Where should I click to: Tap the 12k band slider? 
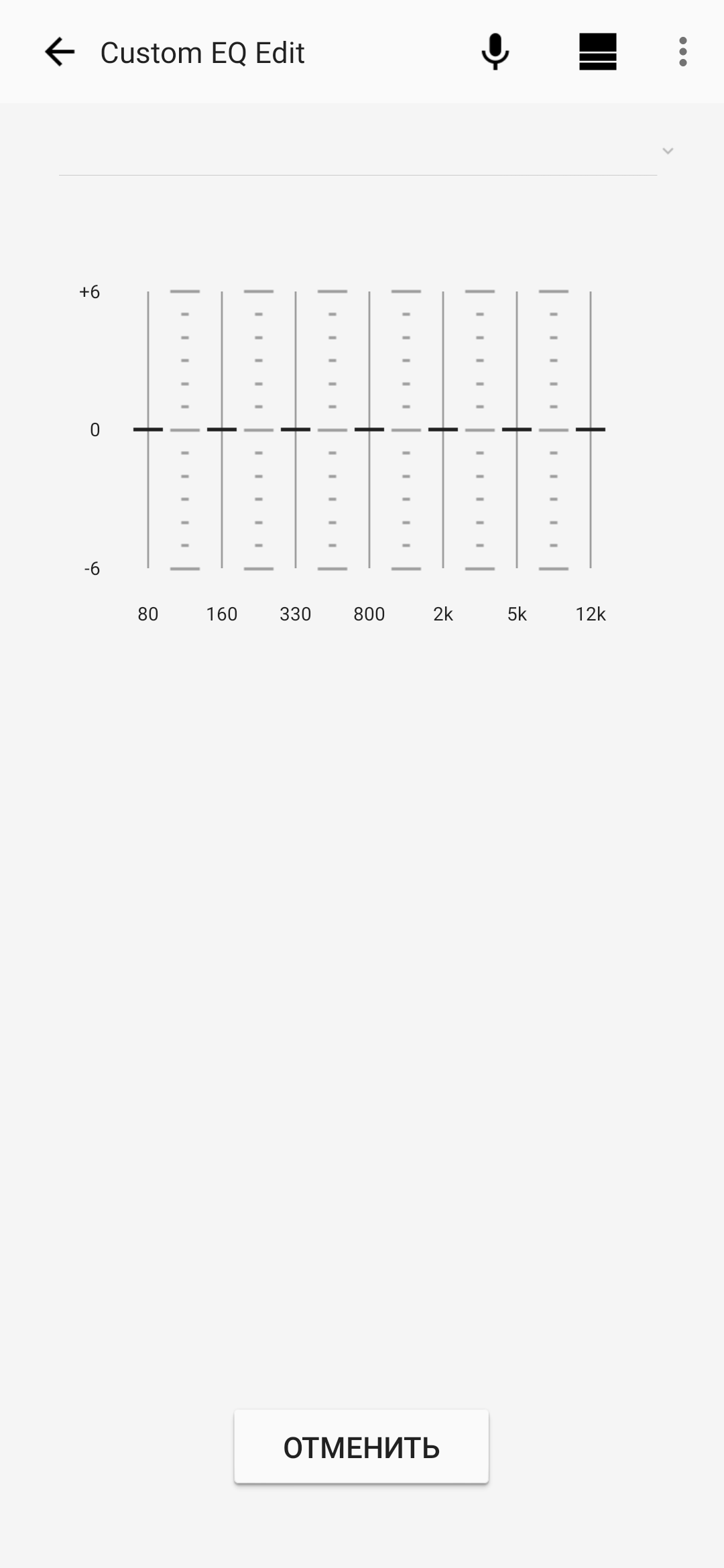click(591, 429)
